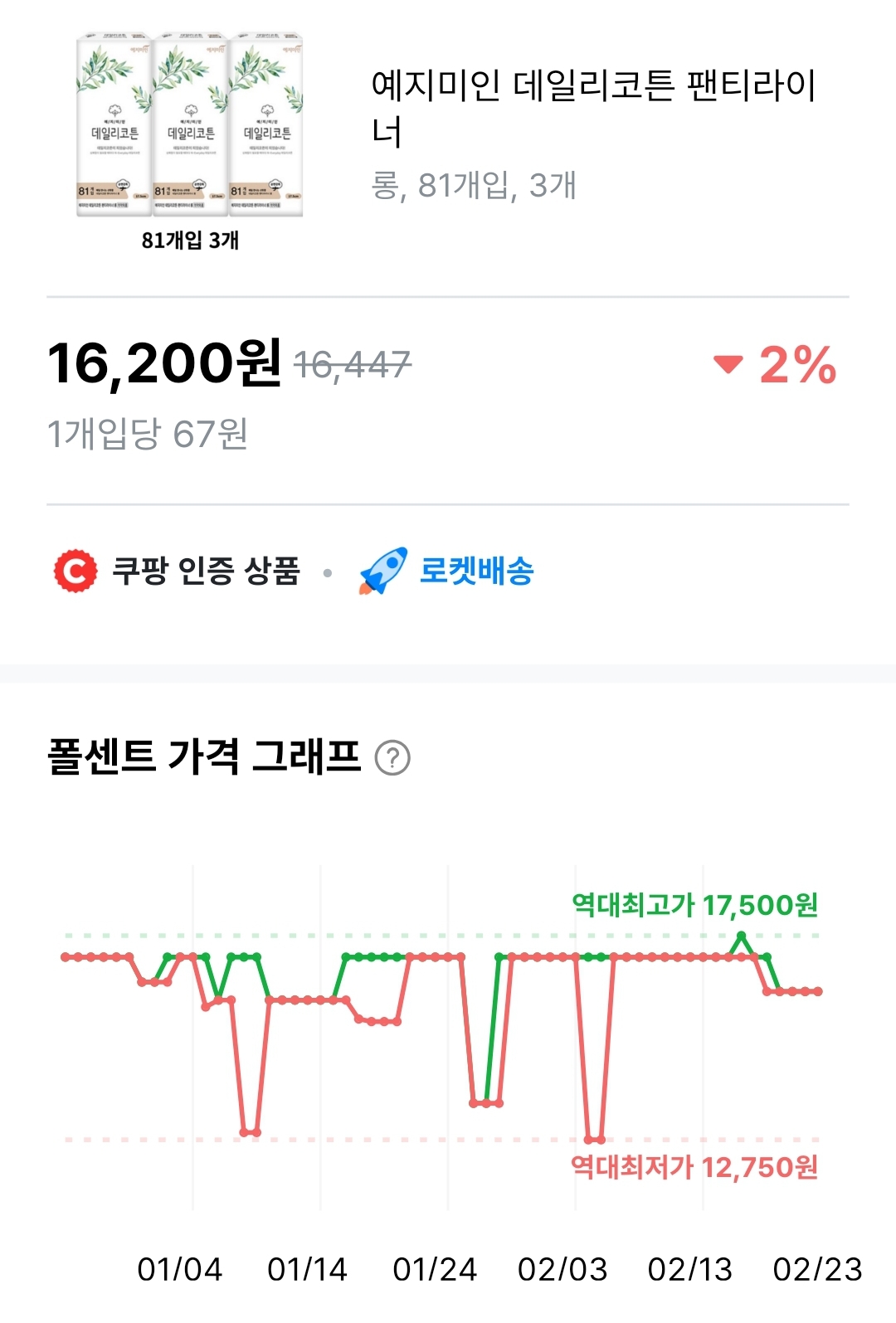896x1323 pixels.
Task: Open the 예지미인 데일리코튼 product image
Action: pos(190,126)
